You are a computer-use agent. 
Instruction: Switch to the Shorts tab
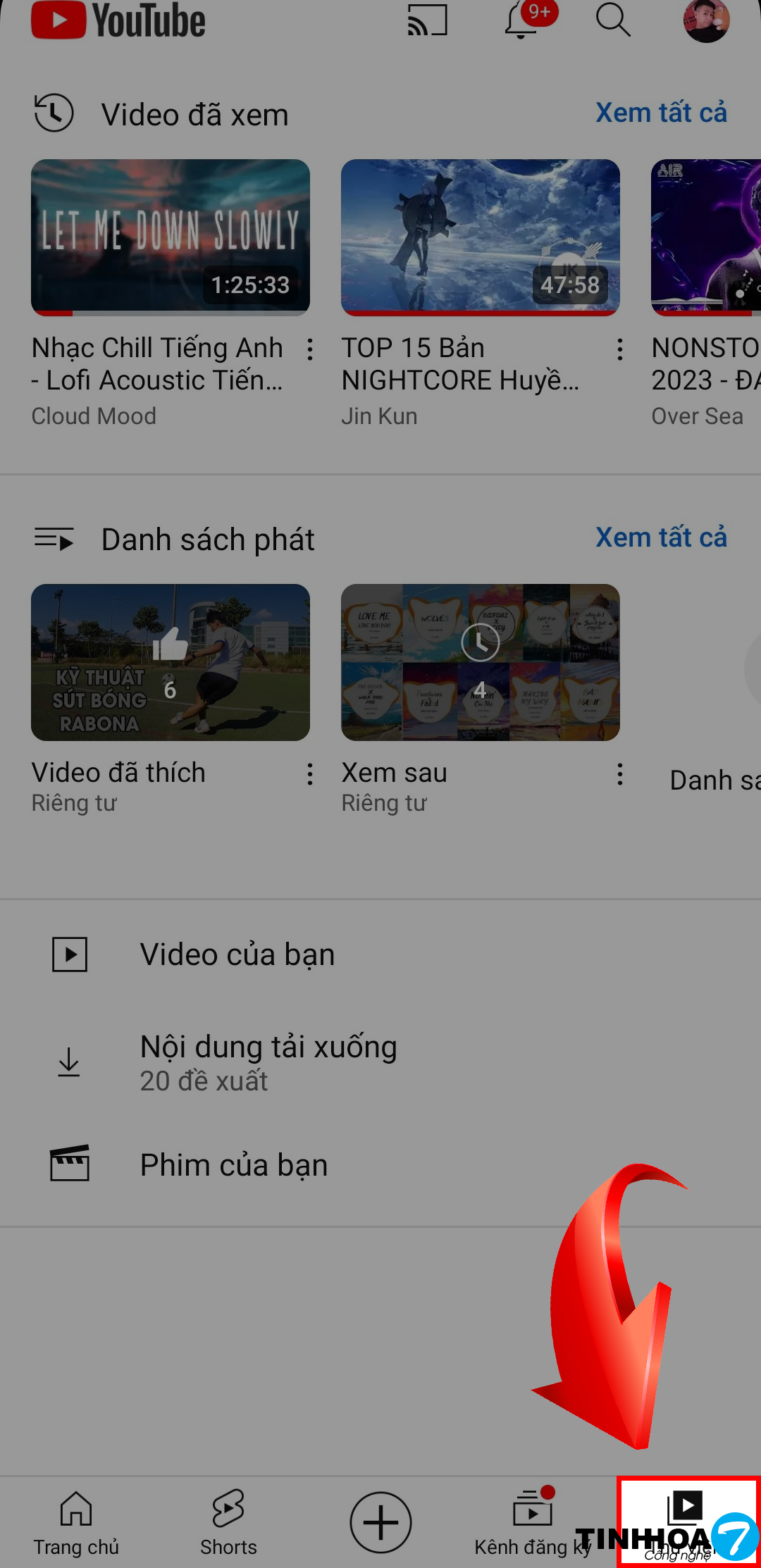(228, 1522)
